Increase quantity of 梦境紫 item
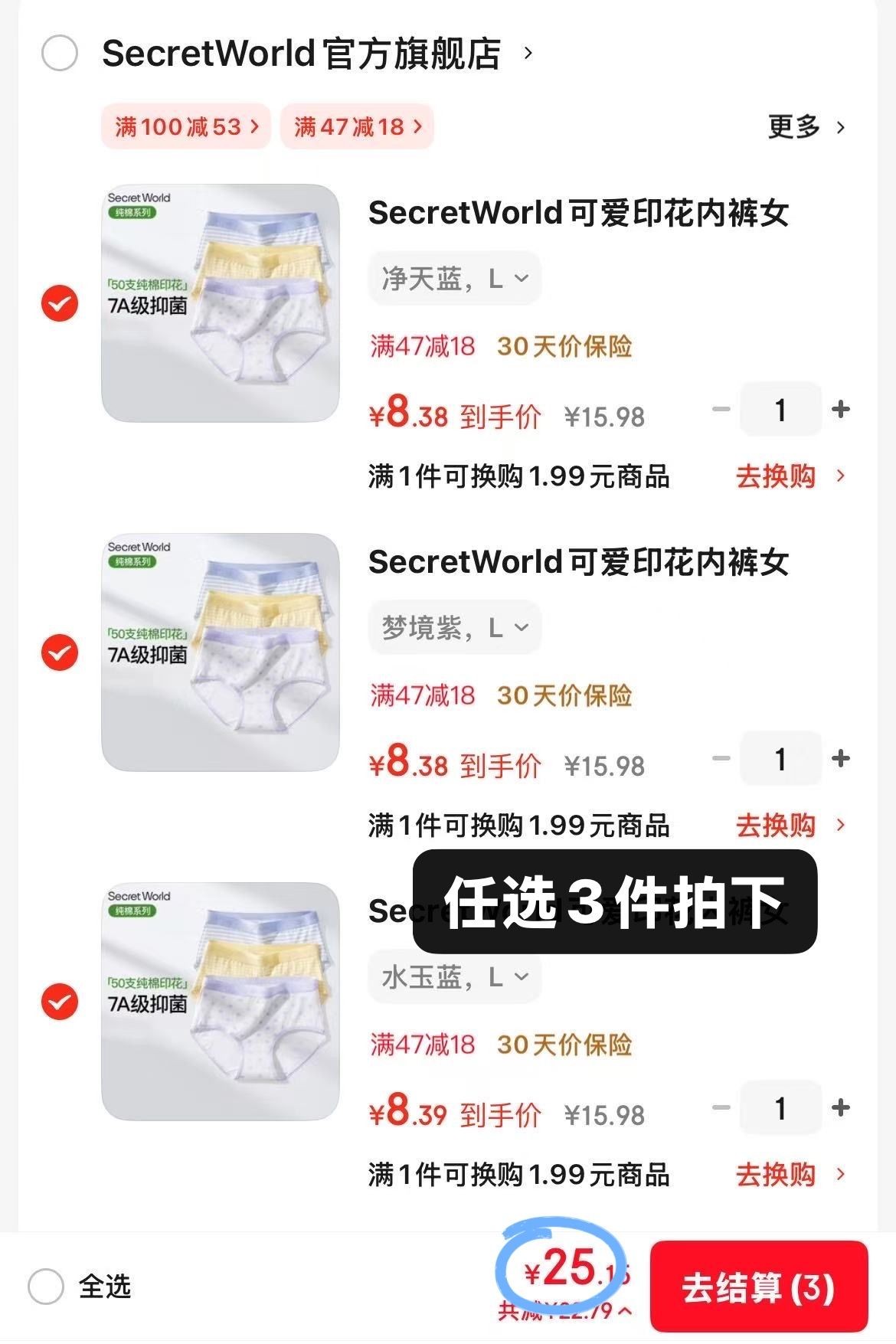Image resolution: width=896 pixels, height=1344 pixels. coord(841,759)
